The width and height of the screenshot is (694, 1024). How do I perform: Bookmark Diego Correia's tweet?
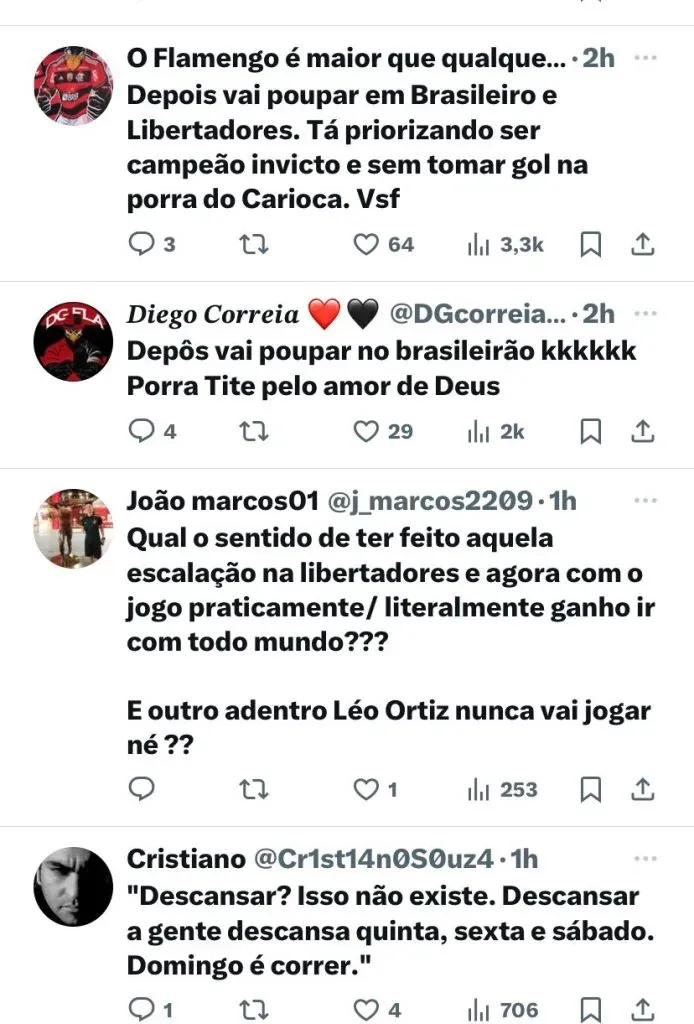click(x=591, y=431)
